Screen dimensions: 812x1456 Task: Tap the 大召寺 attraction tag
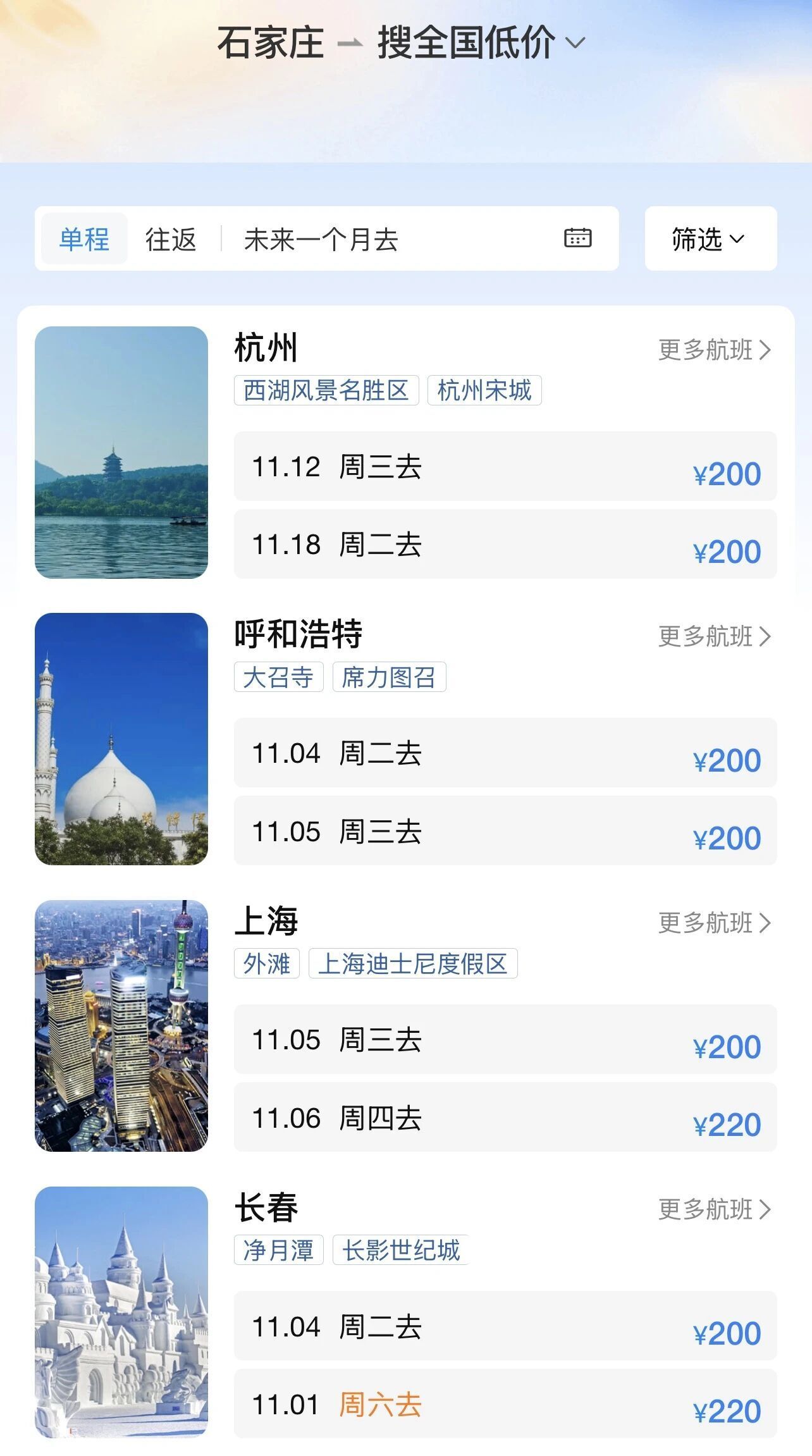(x=278, y=677)
